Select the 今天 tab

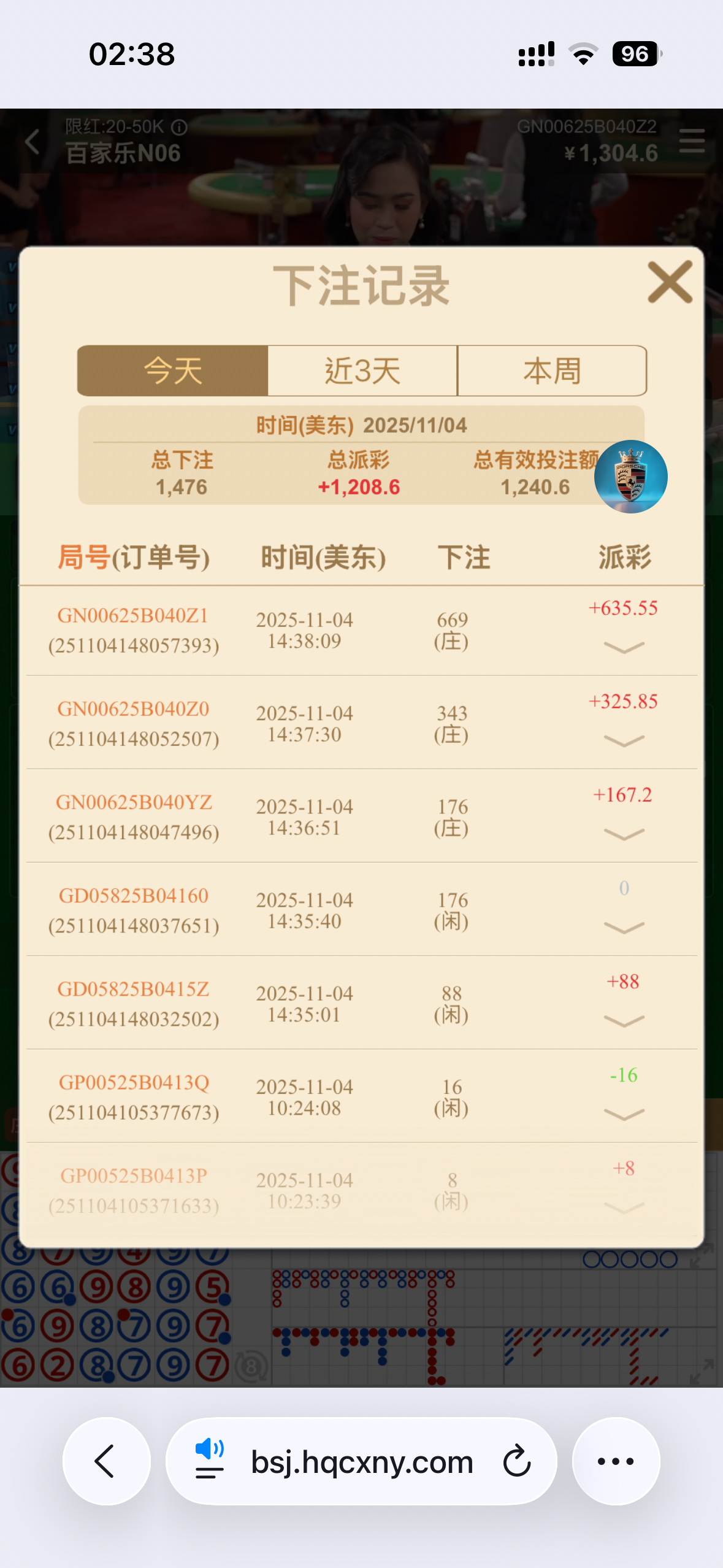(x=173, y=371)
